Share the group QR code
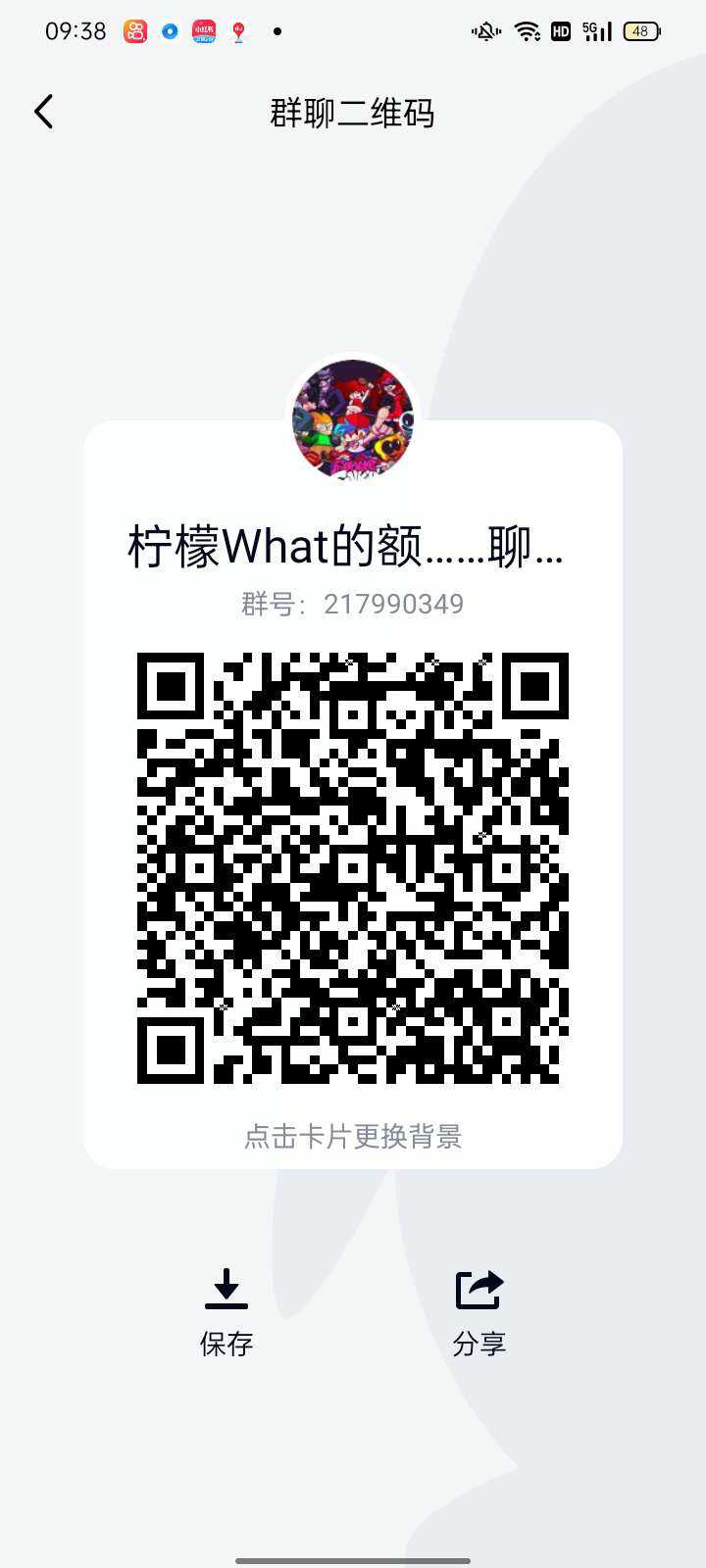This screenshot has height=1568, width=706. [479, 1310]
